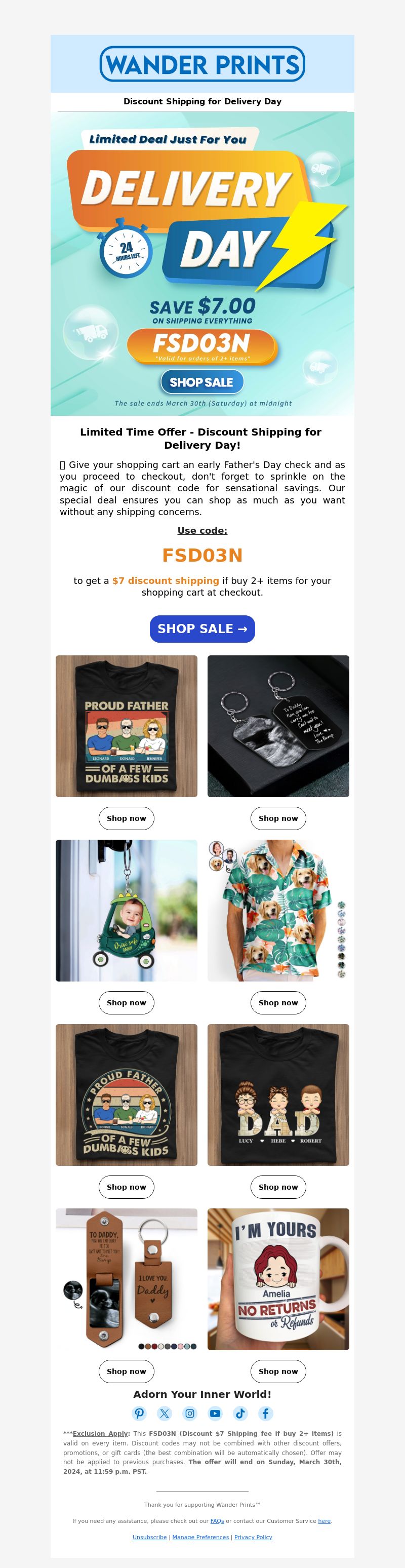Screen dimensions: 405x1568
Task: Shop now under DAD kids t-shirt
Action: click(x=278, y=1187)
